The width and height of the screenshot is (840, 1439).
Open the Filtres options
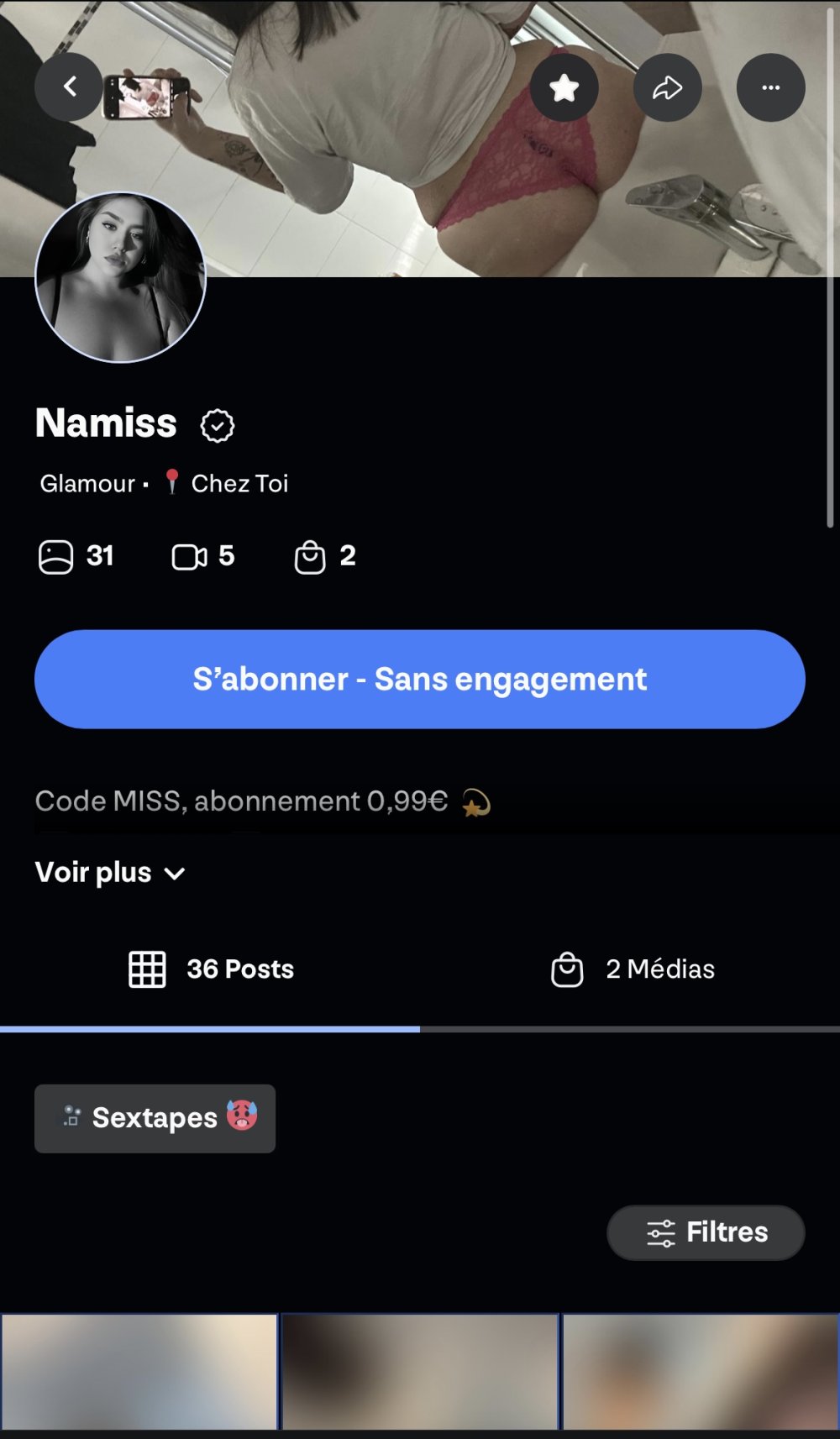coord(706,1232)
